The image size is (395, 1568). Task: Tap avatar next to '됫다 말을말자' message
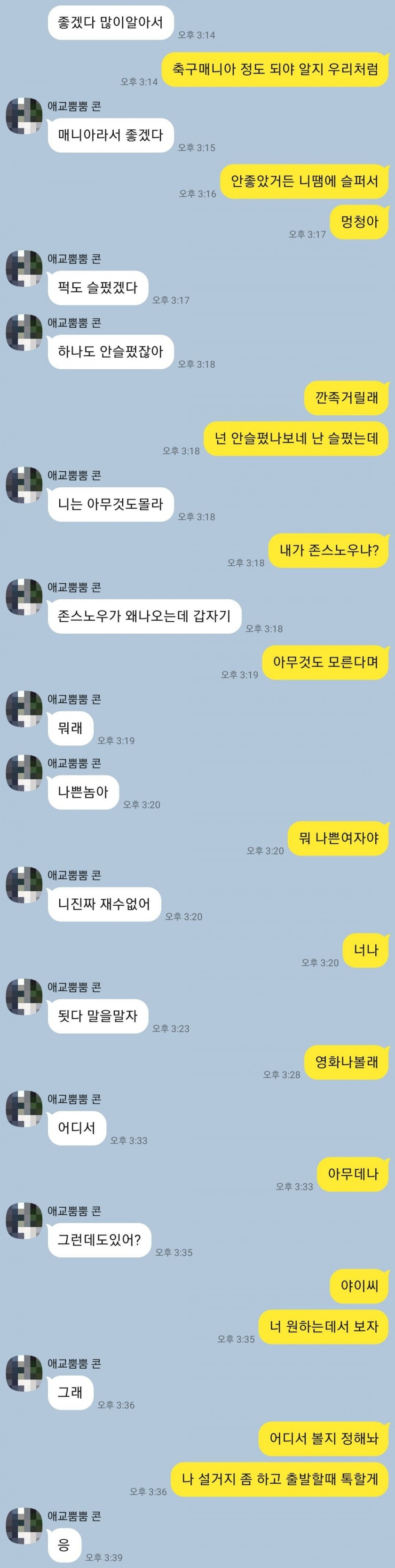point(24,997)
